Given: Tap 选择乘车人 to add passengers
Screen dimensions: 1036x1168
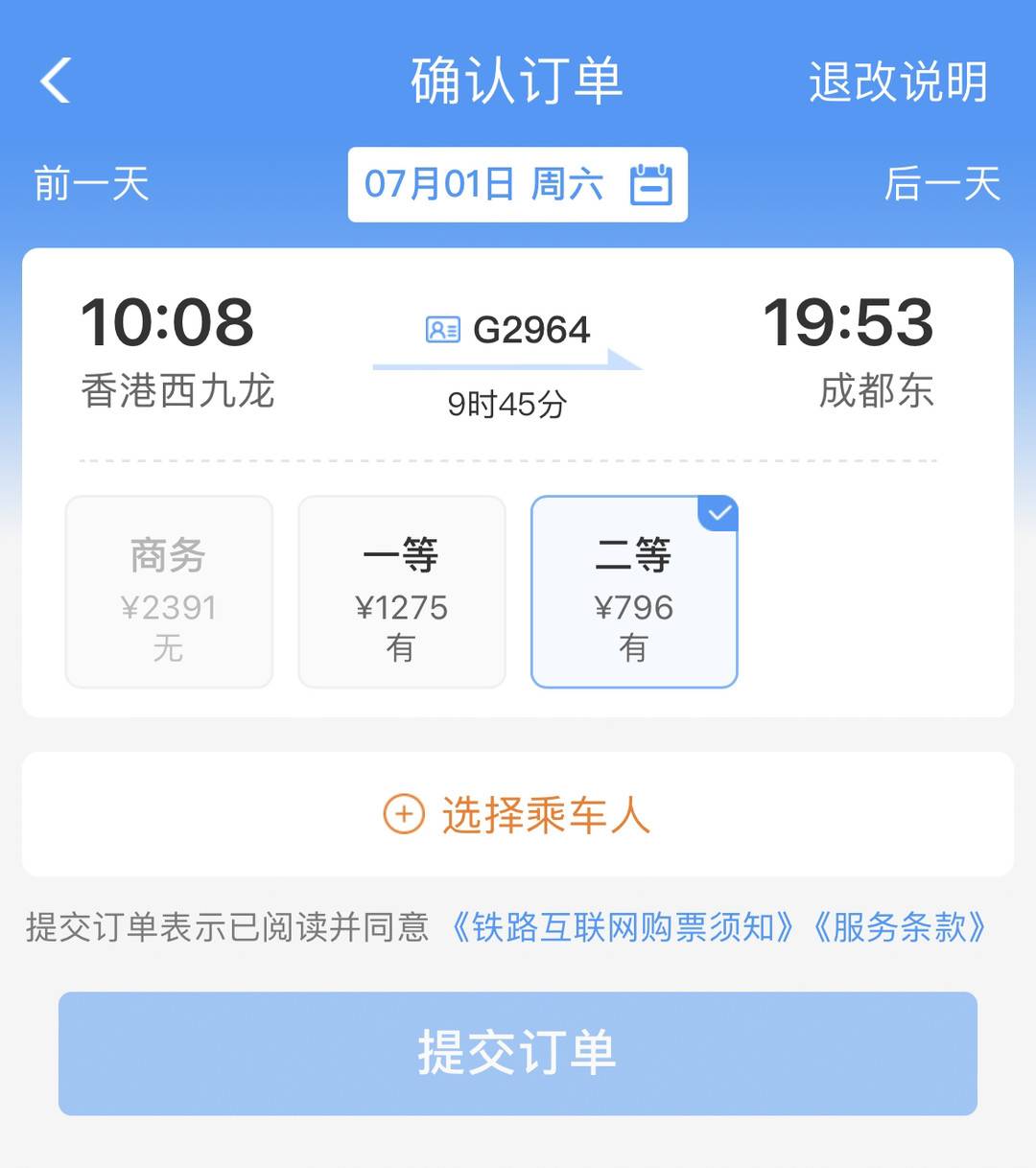Looking at the screenshot, I should [518, 815].
